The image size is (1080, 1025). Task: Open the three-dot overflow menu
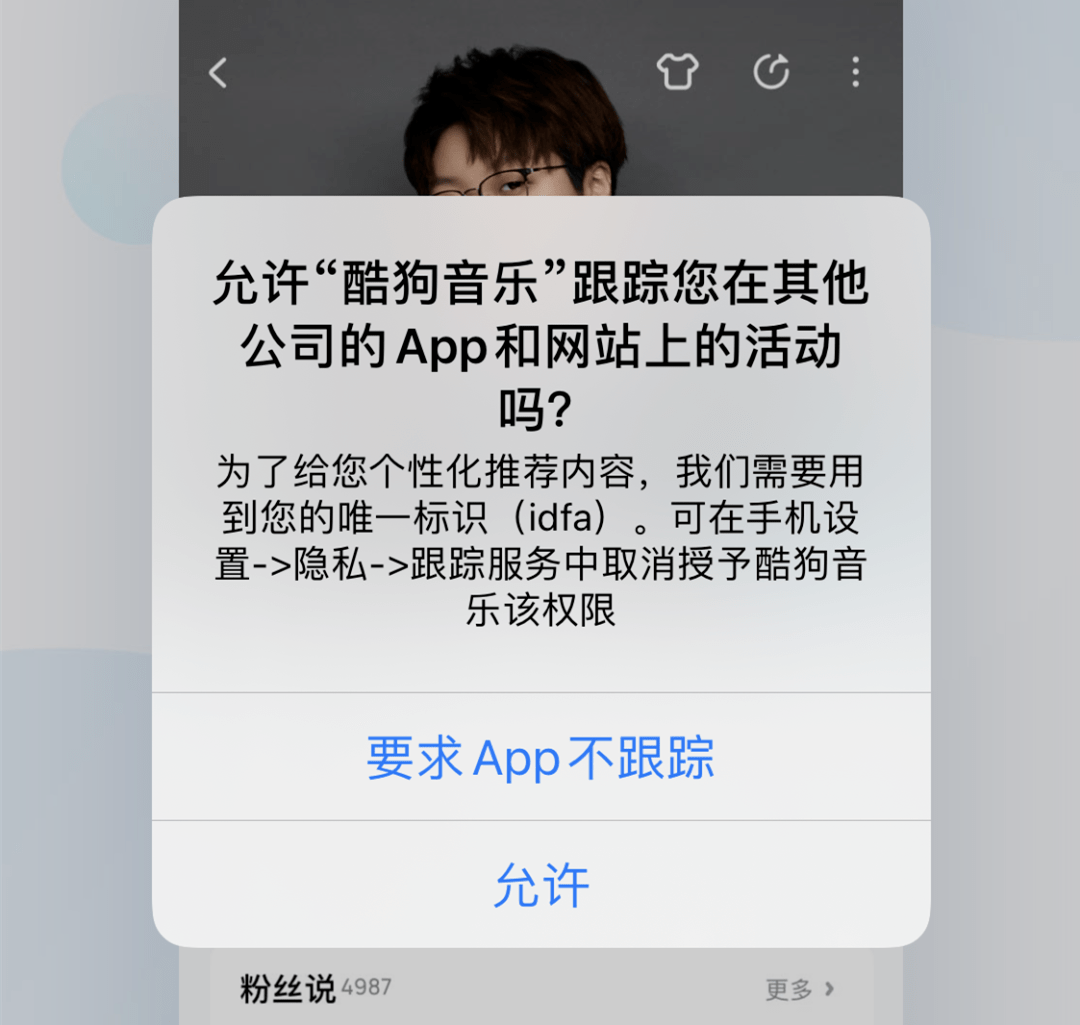(855, 72)
